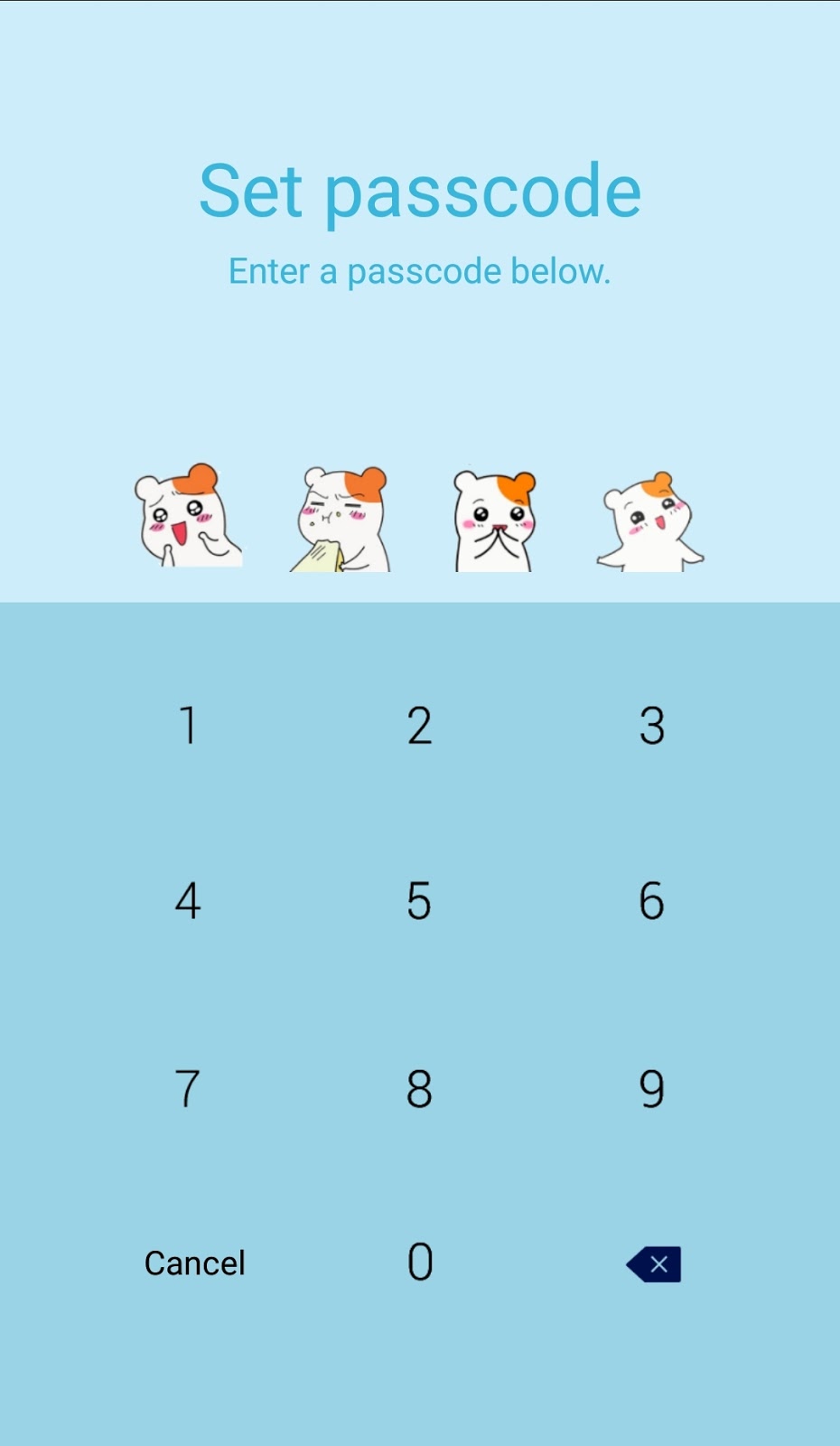The height and width of the screenshot is (1446, 840).
Task: Select the number 7 key
Action: point(188,1088)
